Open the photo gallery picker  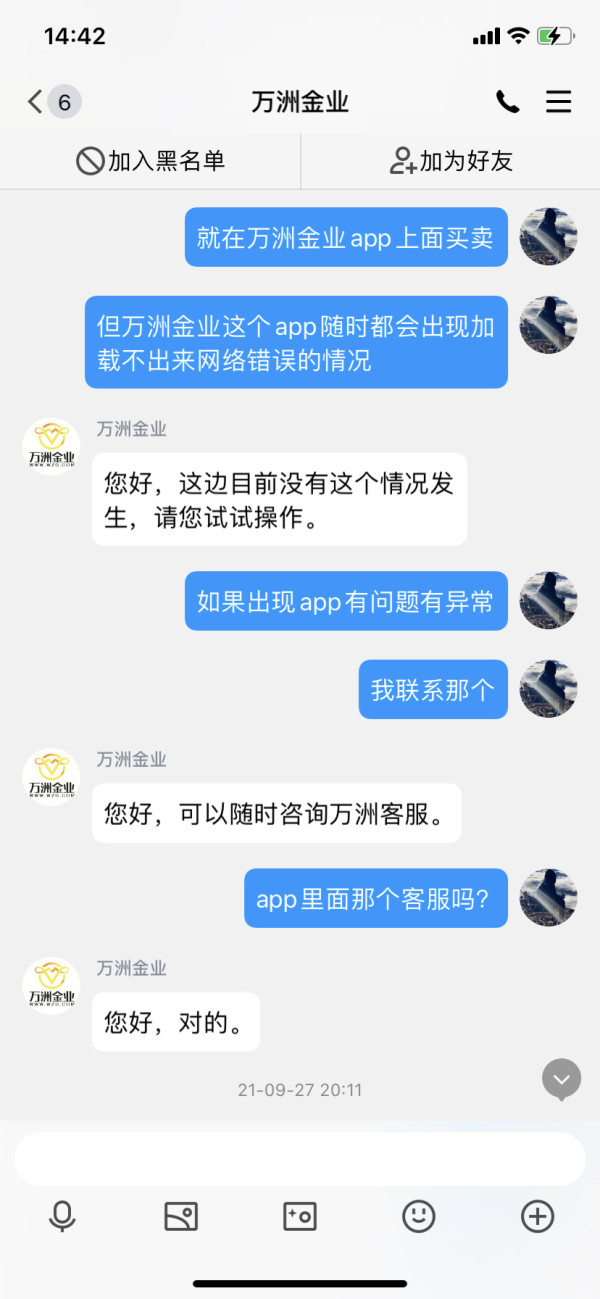181,1217
